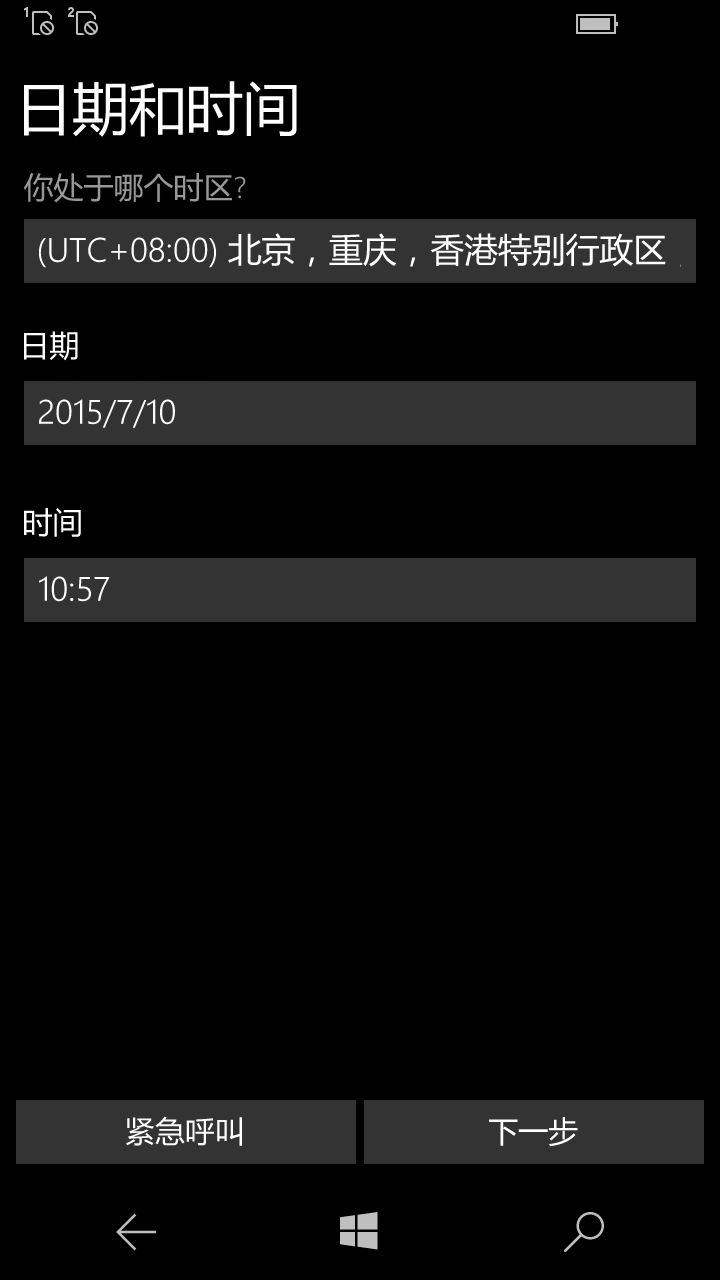The image size is (720, 1280).
Task: Change the date field showing 2015/7/10
Action: (x=360, y=413)
